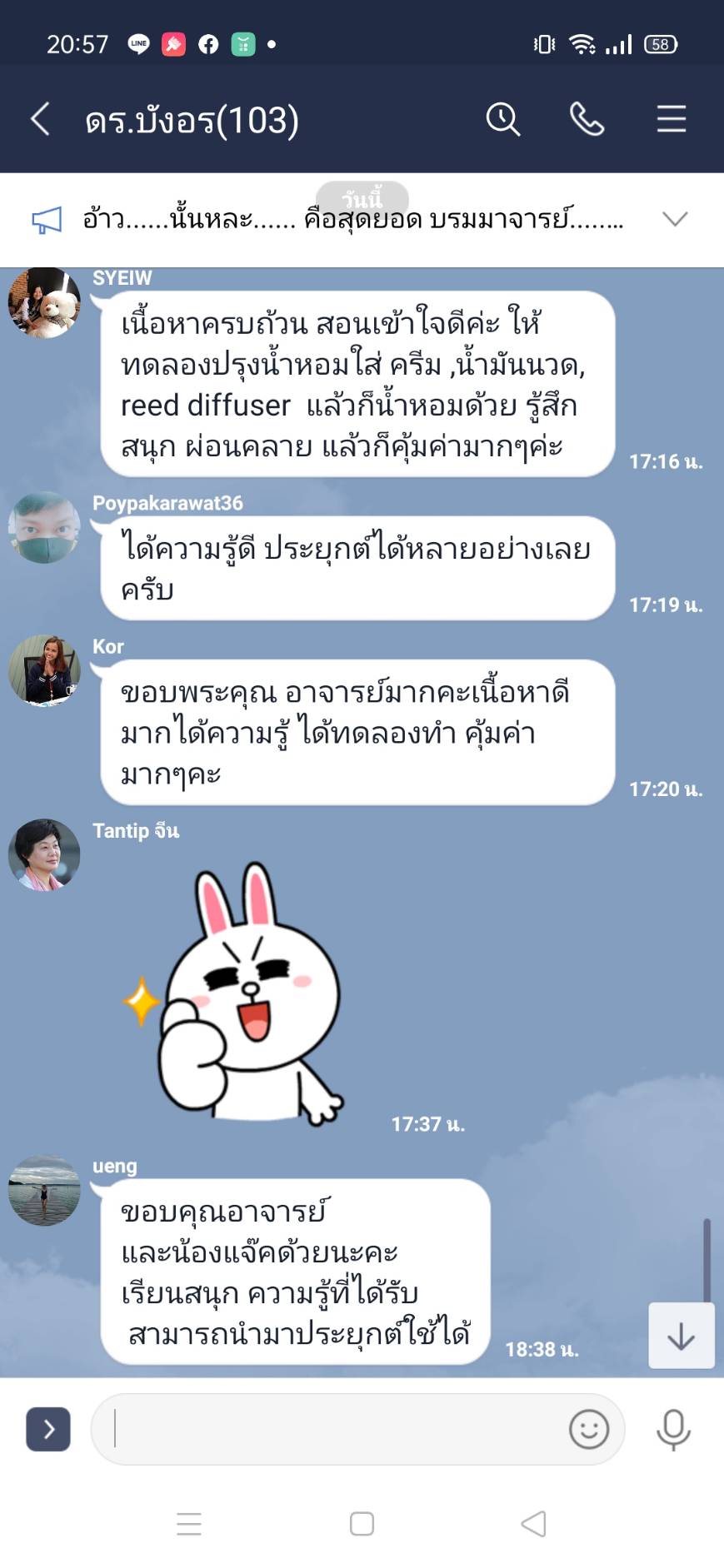
Task: Open the chat menu
Action: tap(671, 120)
